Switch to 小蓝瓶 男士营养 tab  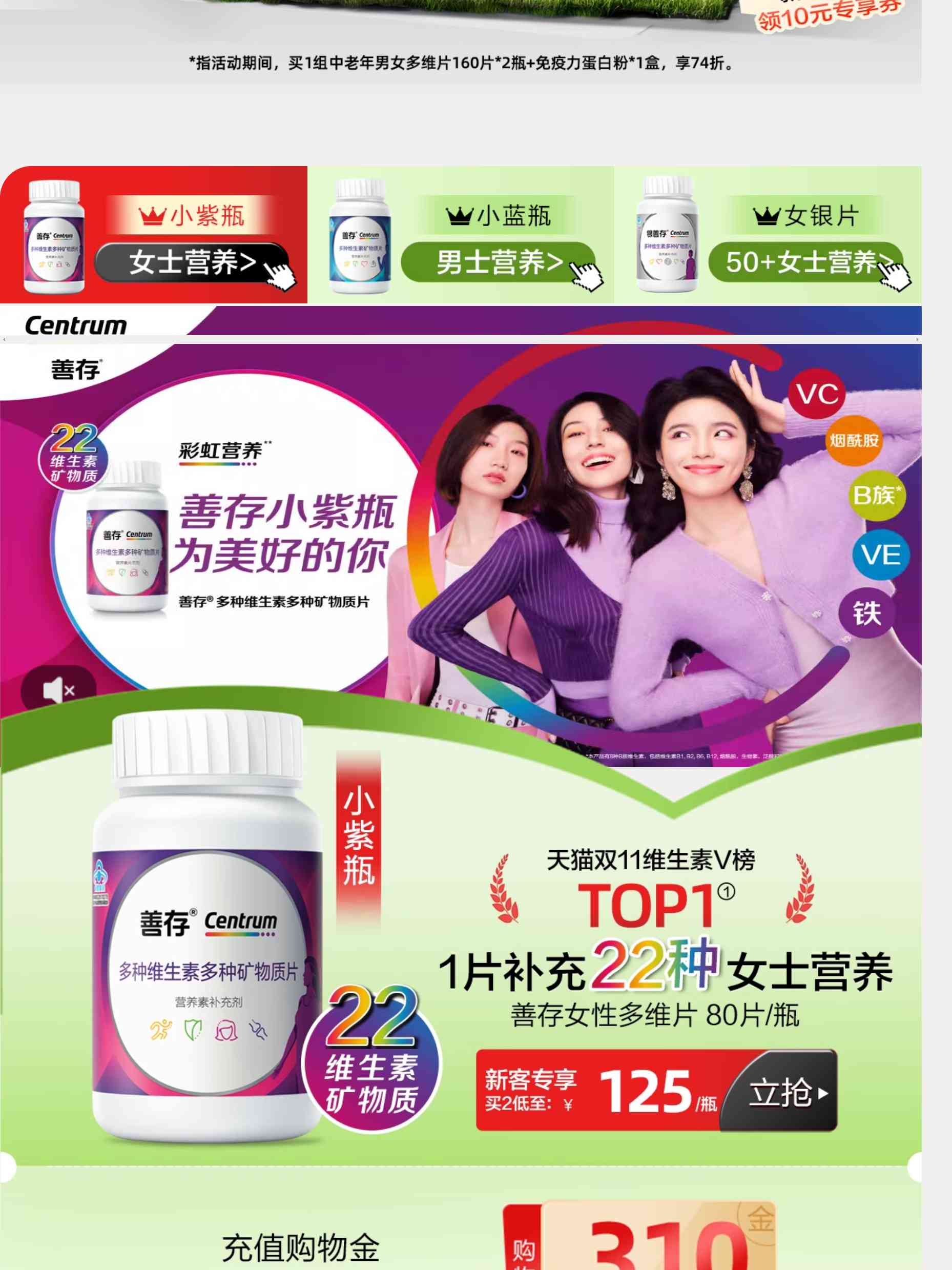click(460, 235)
